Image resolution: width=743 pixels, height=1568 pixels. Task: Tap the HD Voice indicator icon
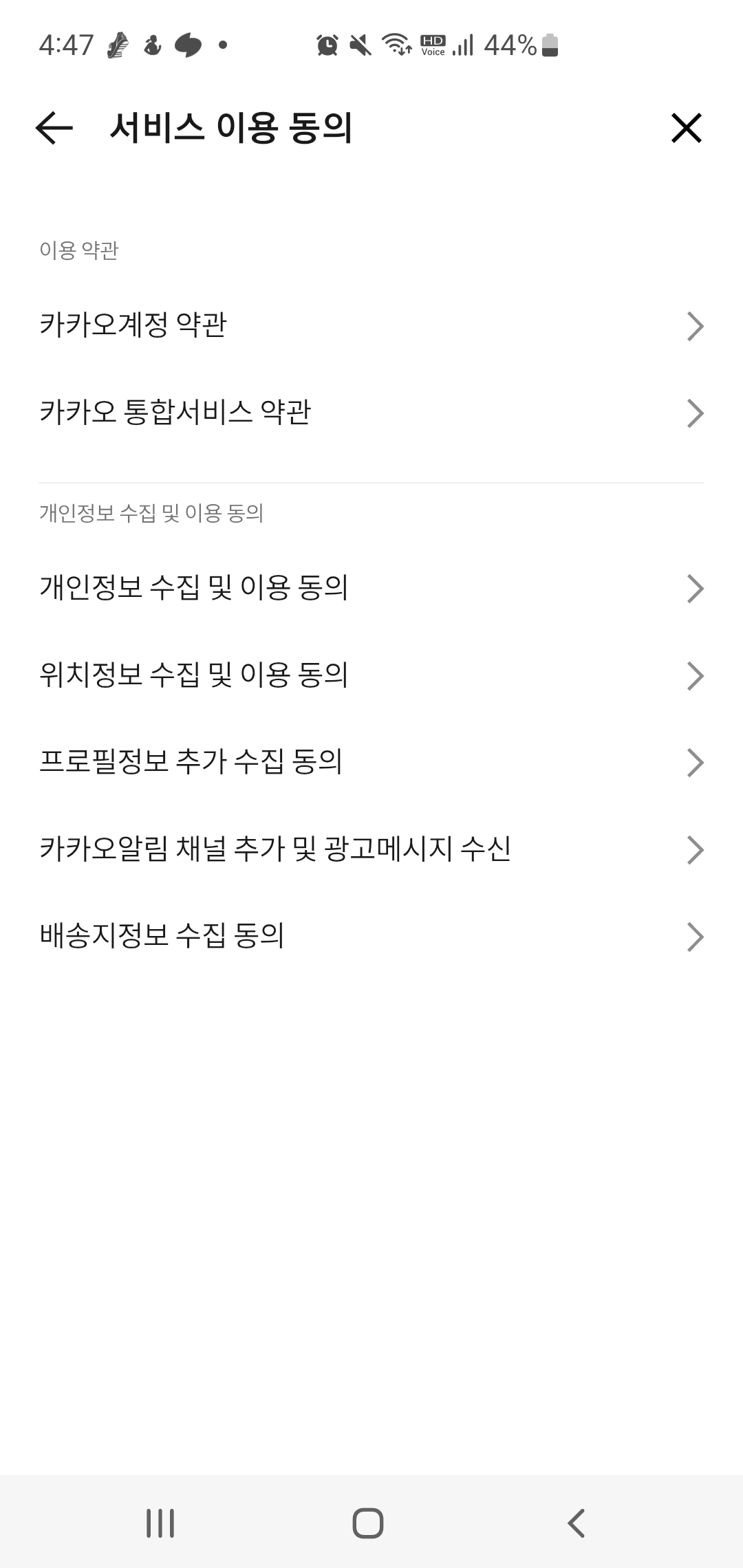coord(432,45)
